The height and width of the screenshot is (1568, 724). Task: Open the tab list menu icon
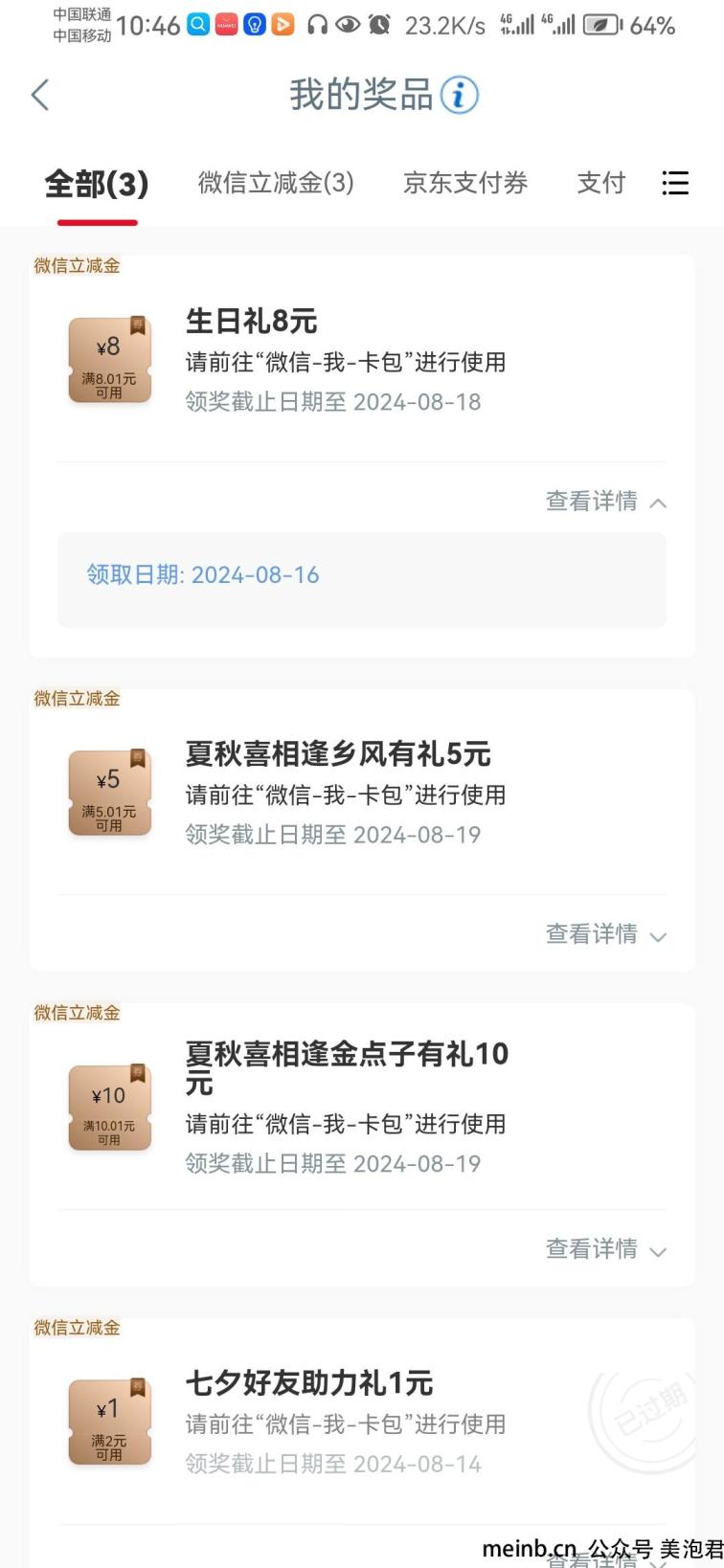[x=675, y=183]
